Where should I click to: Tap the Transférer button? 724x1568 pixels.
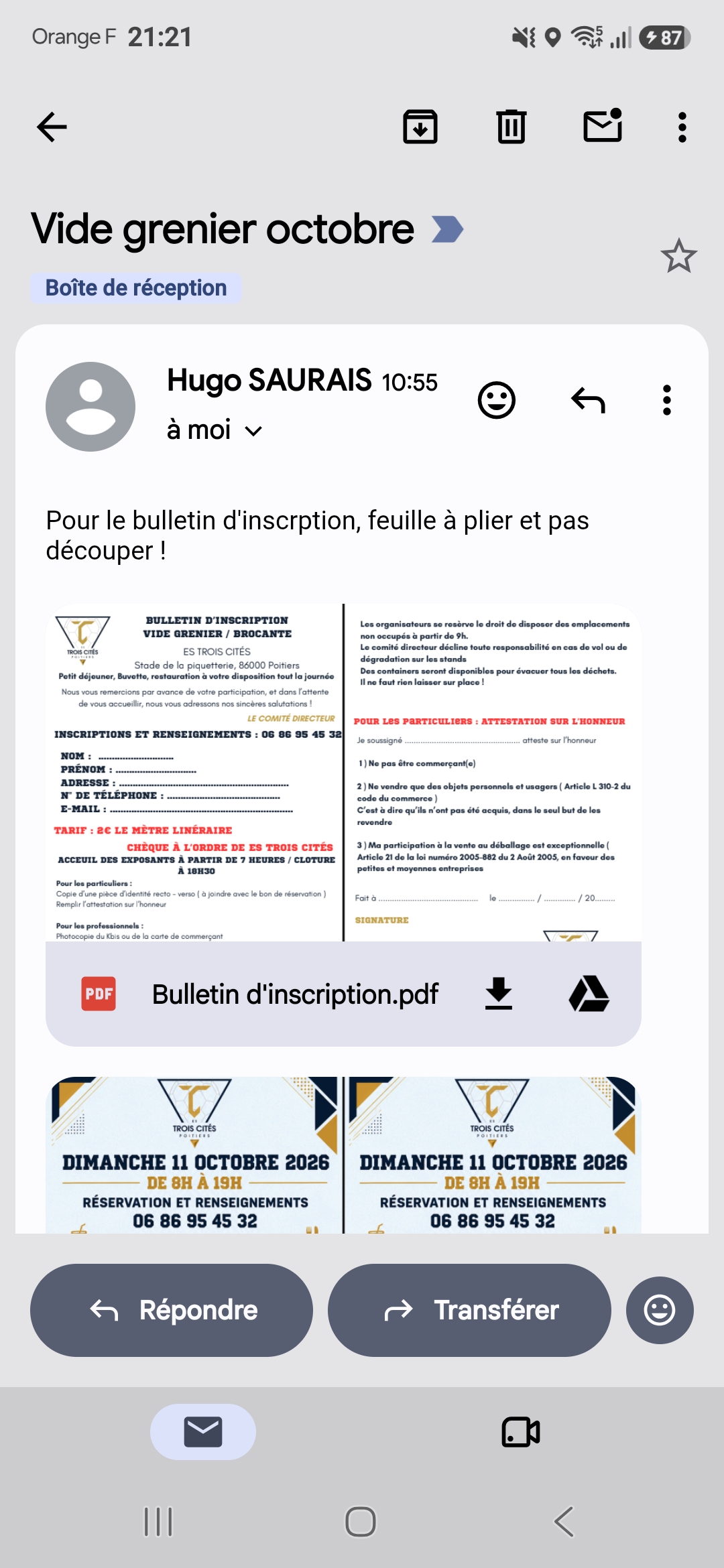(x=469, y=1310)
